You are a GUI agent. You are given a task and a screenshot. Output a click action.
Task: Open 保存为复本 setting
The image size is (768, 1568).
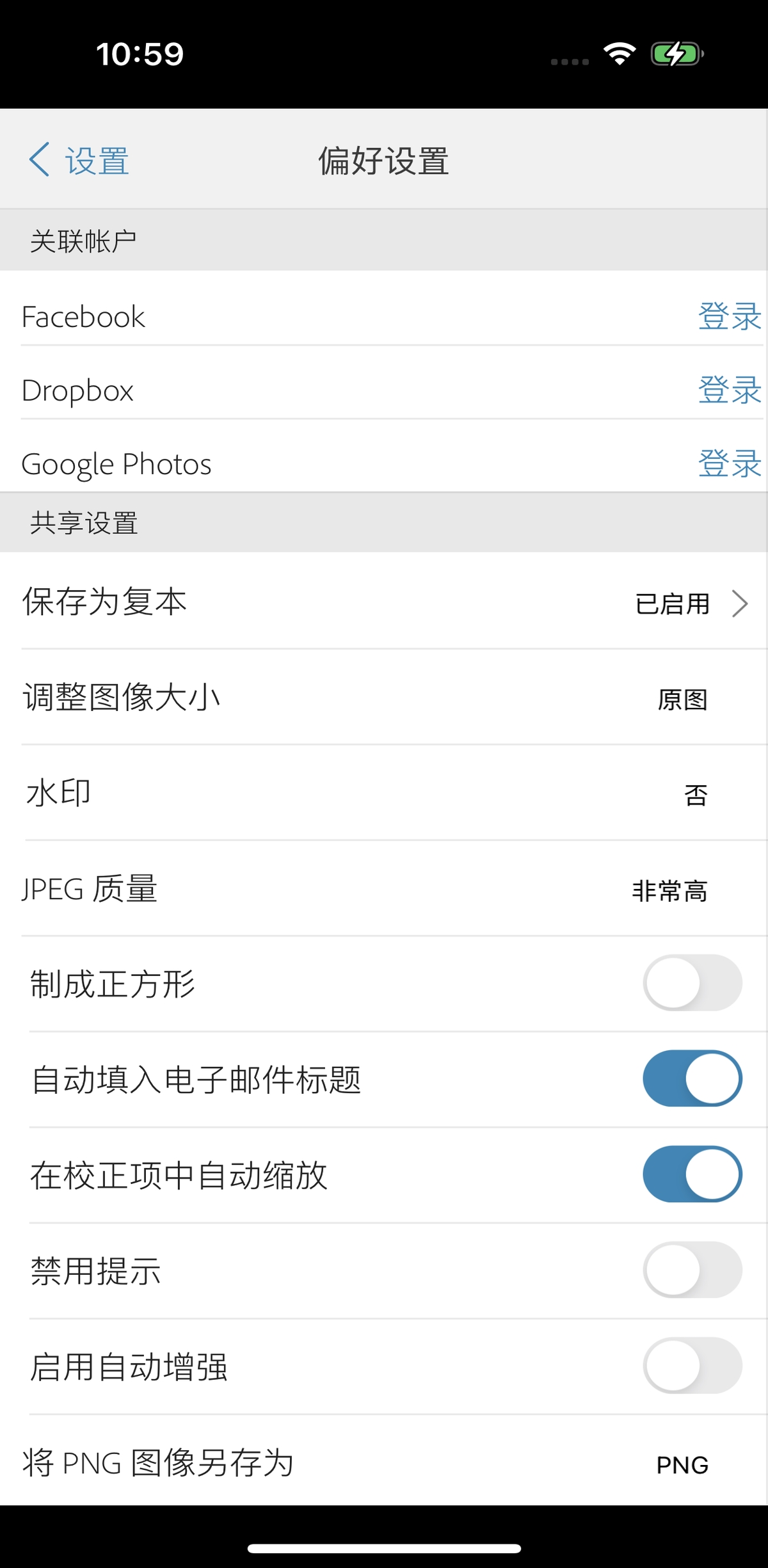coord(384,602)
